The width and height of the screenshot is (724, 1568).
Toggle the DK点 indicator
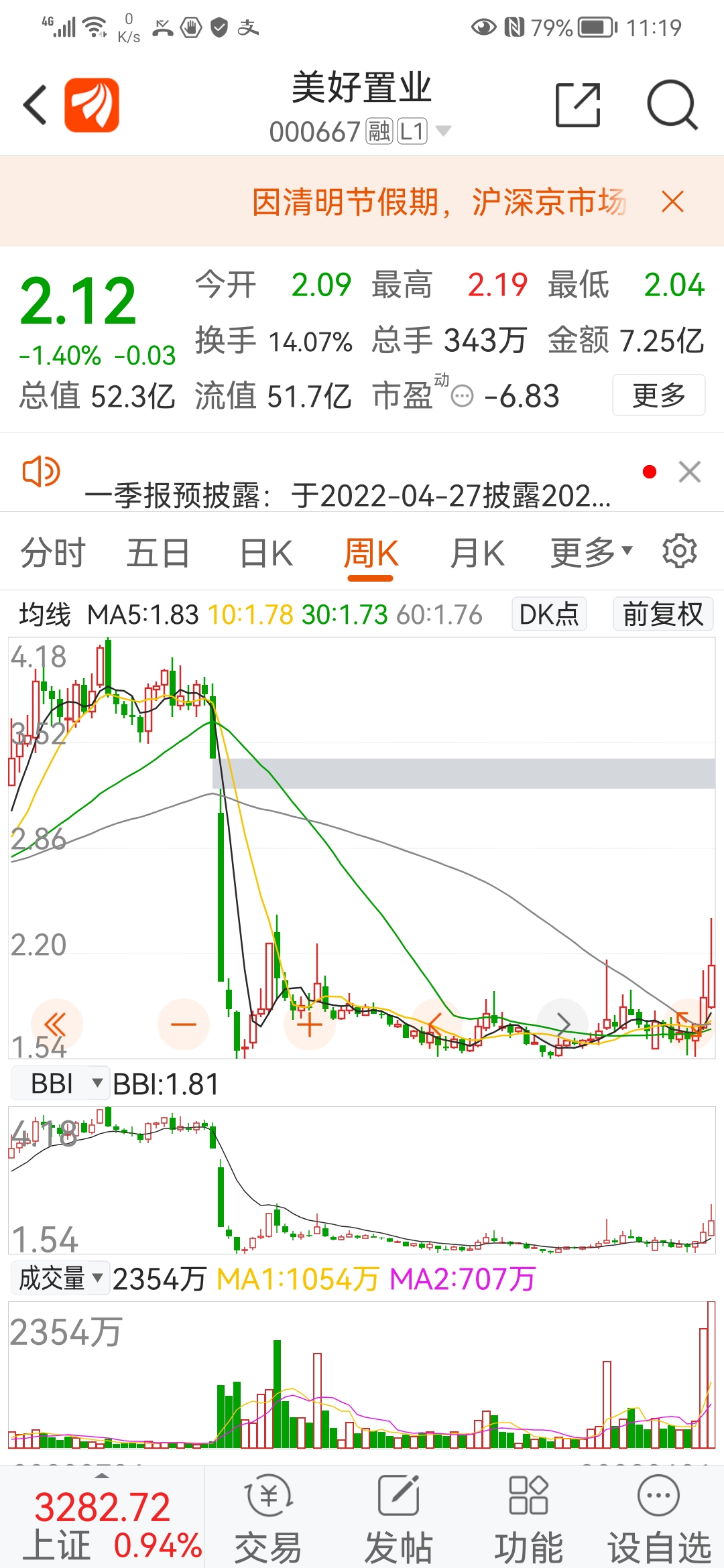(549, 614)
